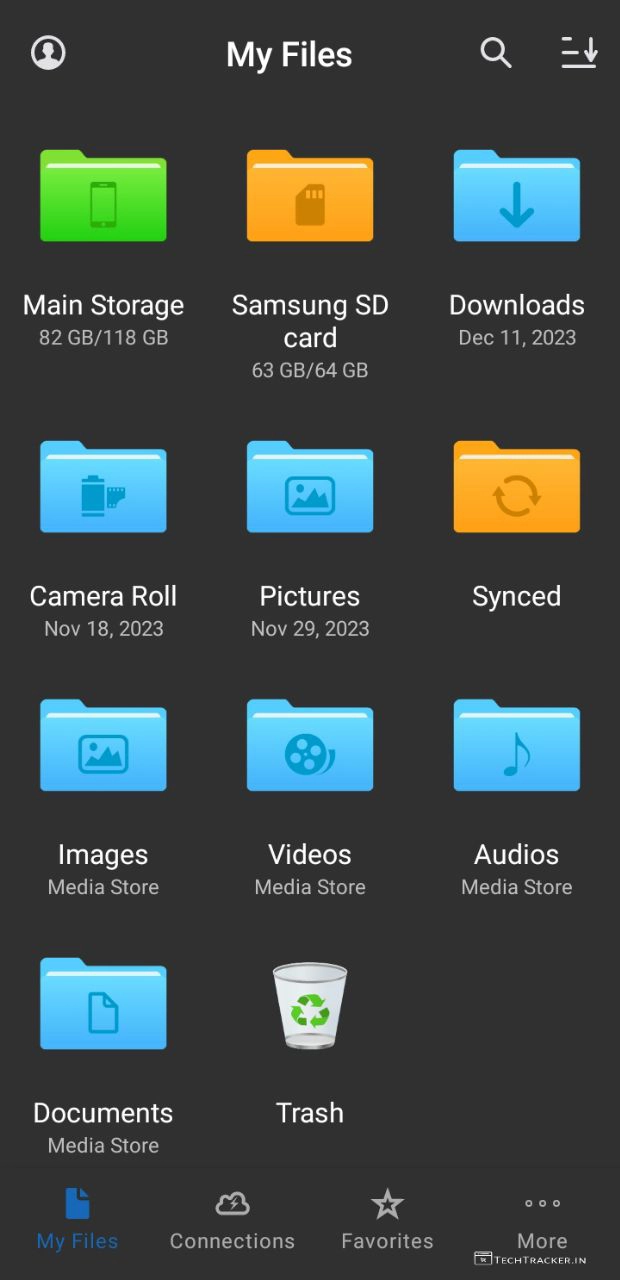Switch to the Favorites tab
Image resolution: width=620 pixels, height=1280 pixels.
coord(387,1220)
